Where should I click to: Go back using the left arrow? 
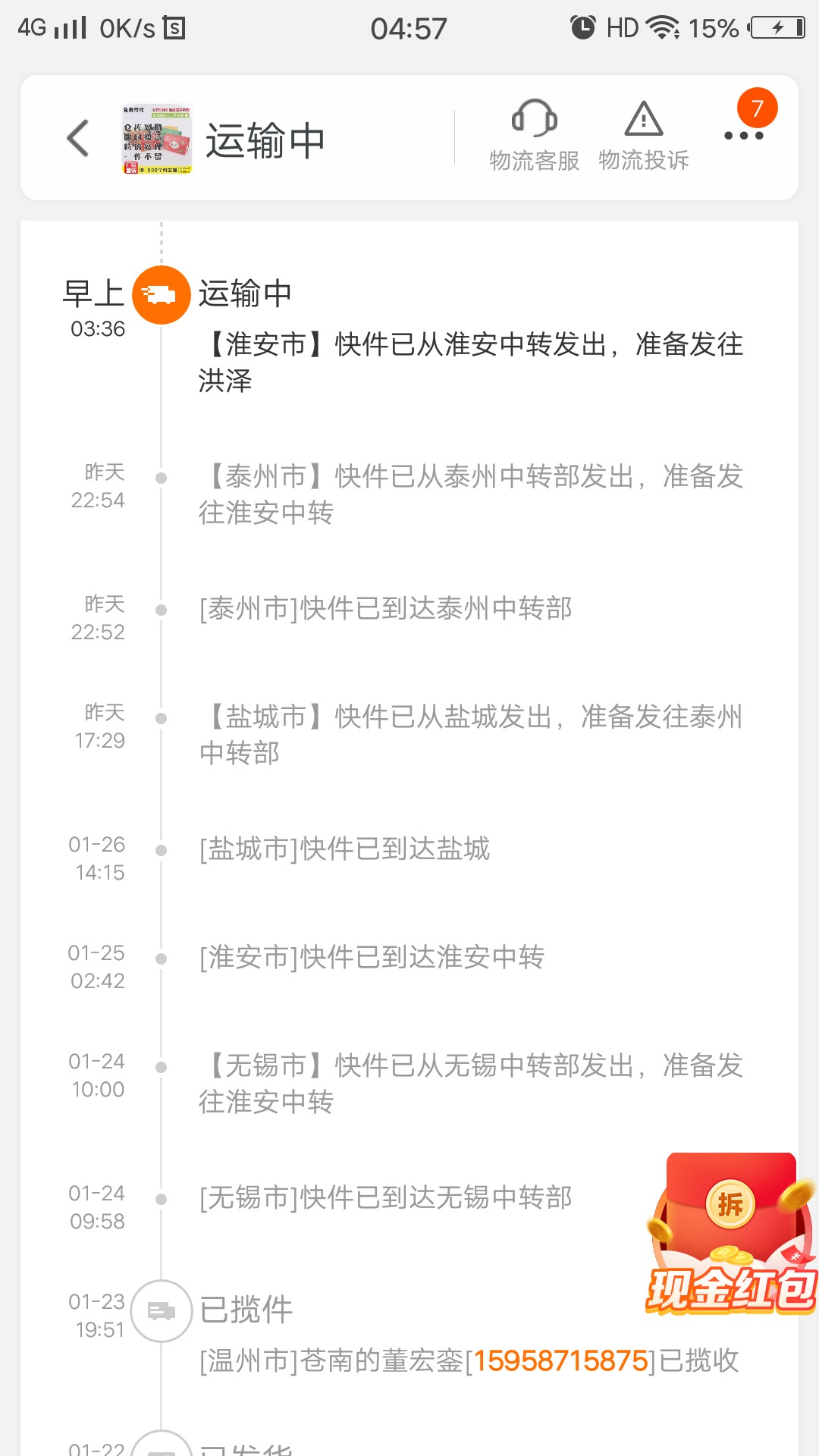[x=78, y=138]
